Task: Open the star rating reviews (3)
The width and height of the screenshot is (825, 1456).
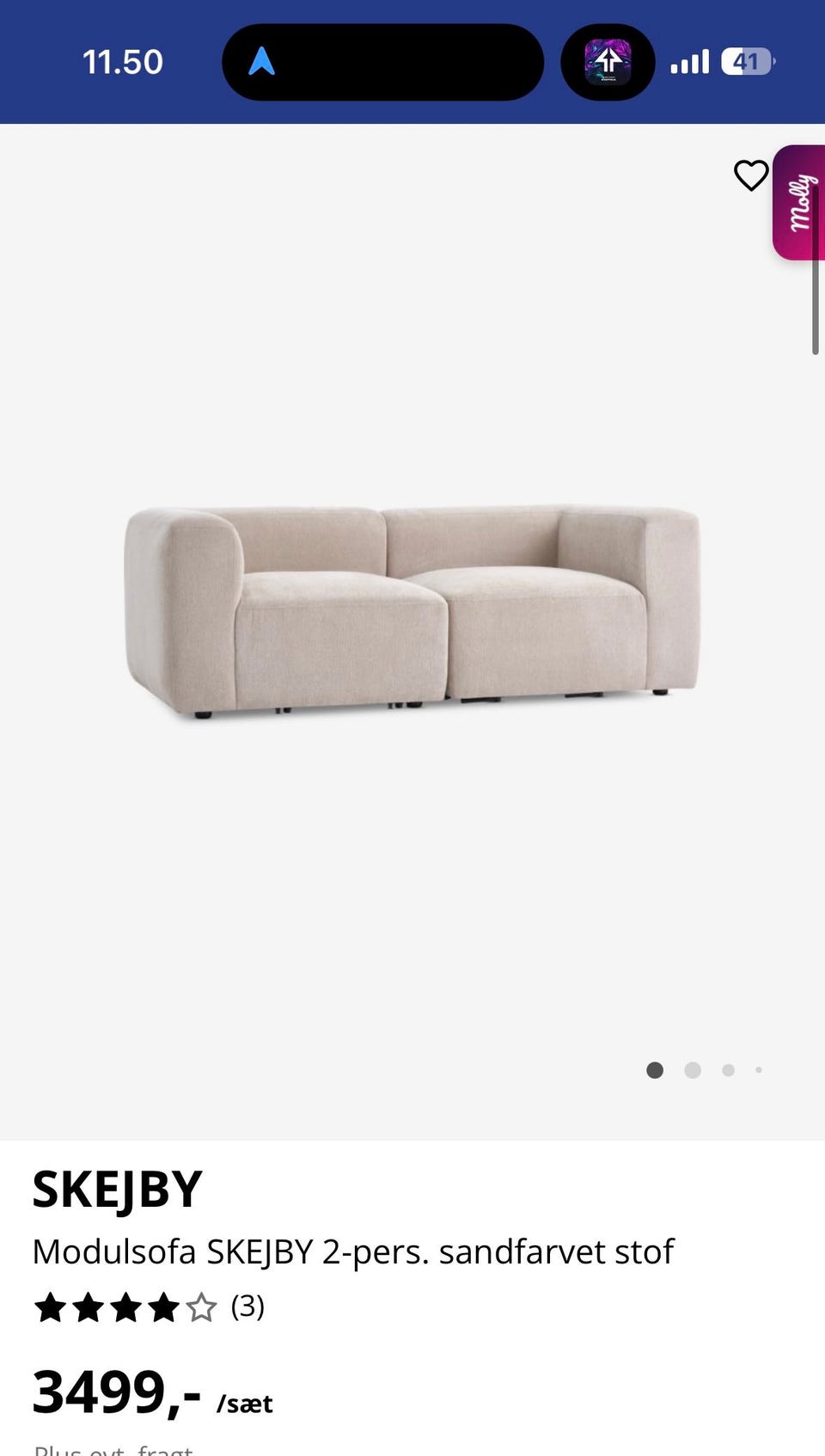Action: point(149,1307)
